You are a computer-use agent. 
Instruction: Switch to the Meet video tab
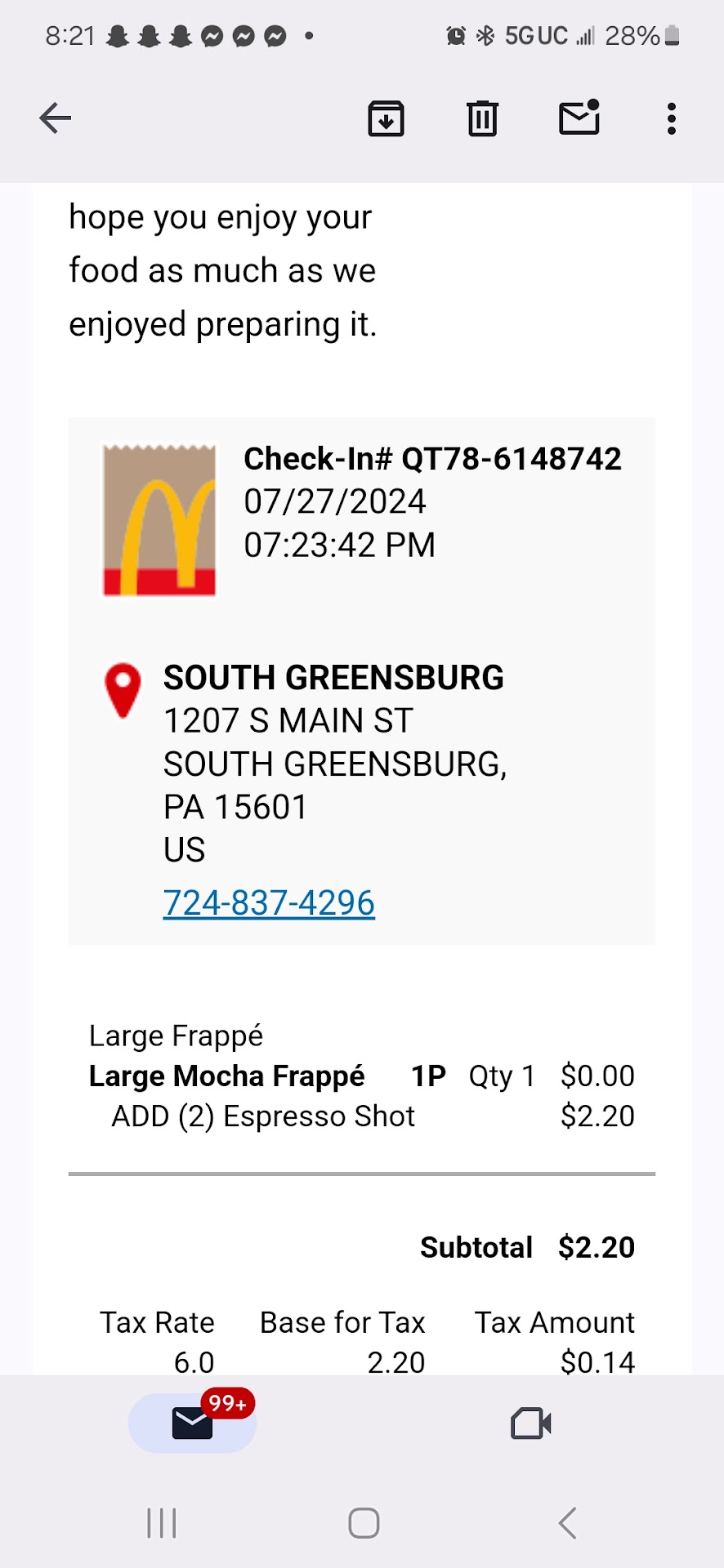531,1423
